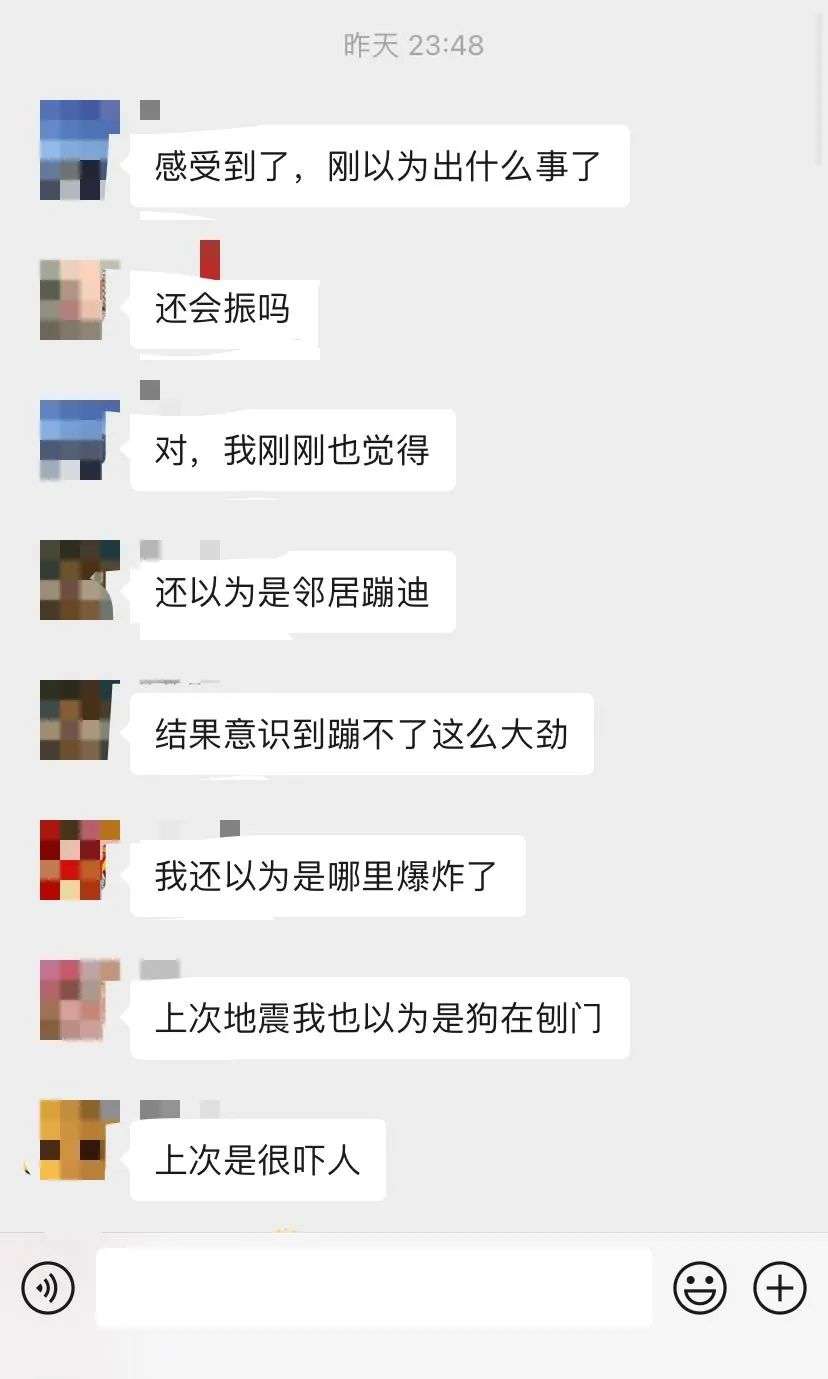Tap avatar next to "还以为是邻居蹦迪"

[80, 580]
